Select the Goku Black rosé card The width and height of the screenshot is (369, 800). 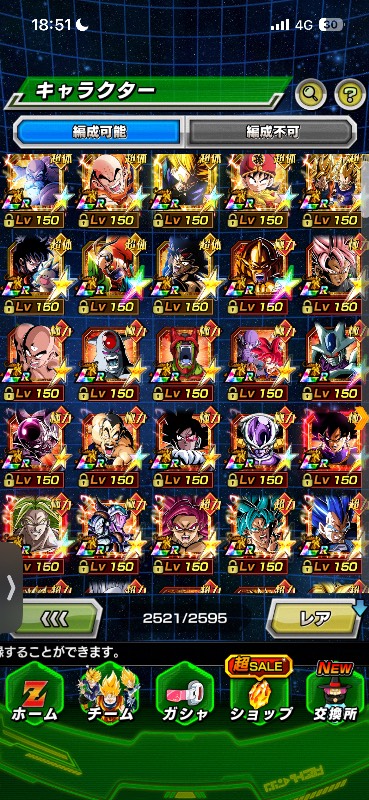pos(335,277)
